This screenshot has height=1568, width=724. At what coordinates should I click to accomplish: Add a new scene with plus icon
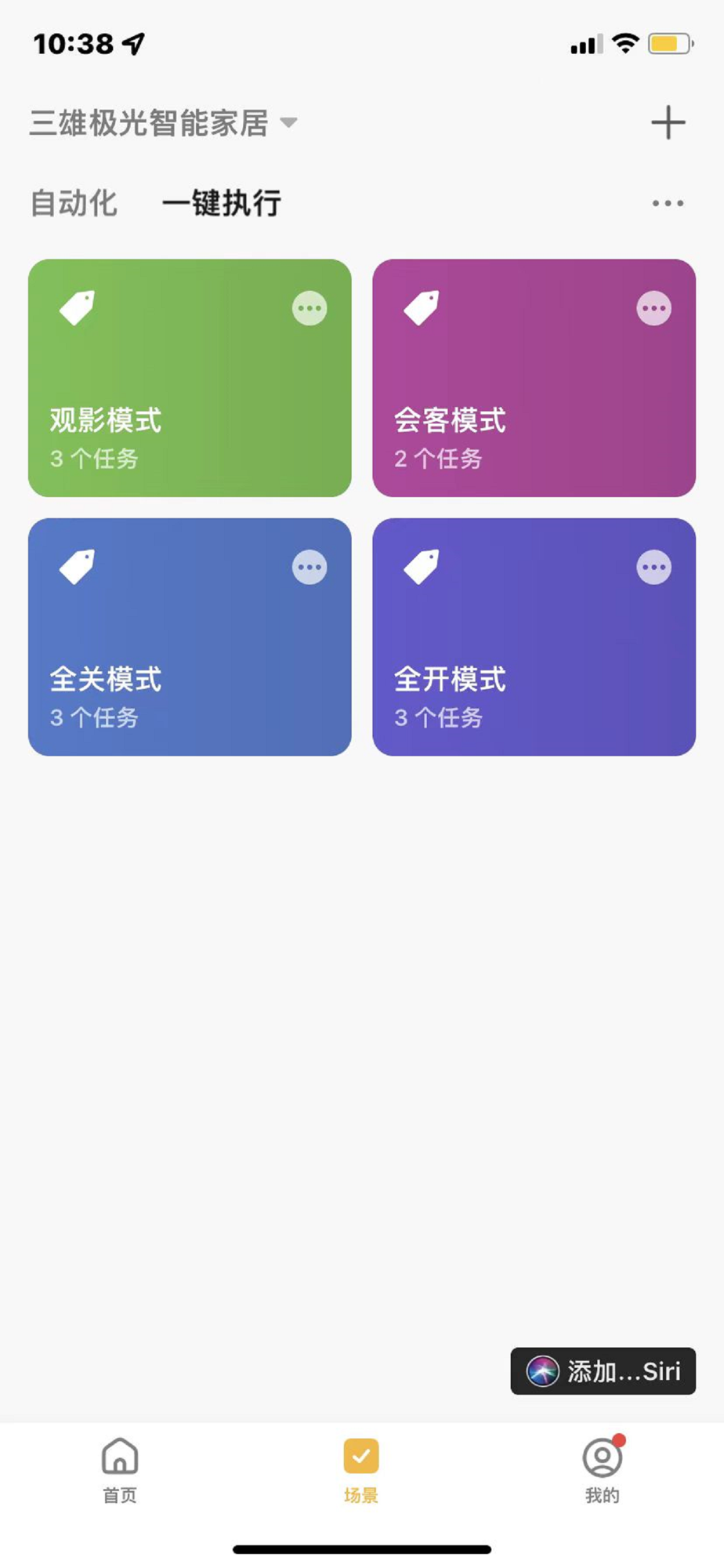(x=668, y=123)
